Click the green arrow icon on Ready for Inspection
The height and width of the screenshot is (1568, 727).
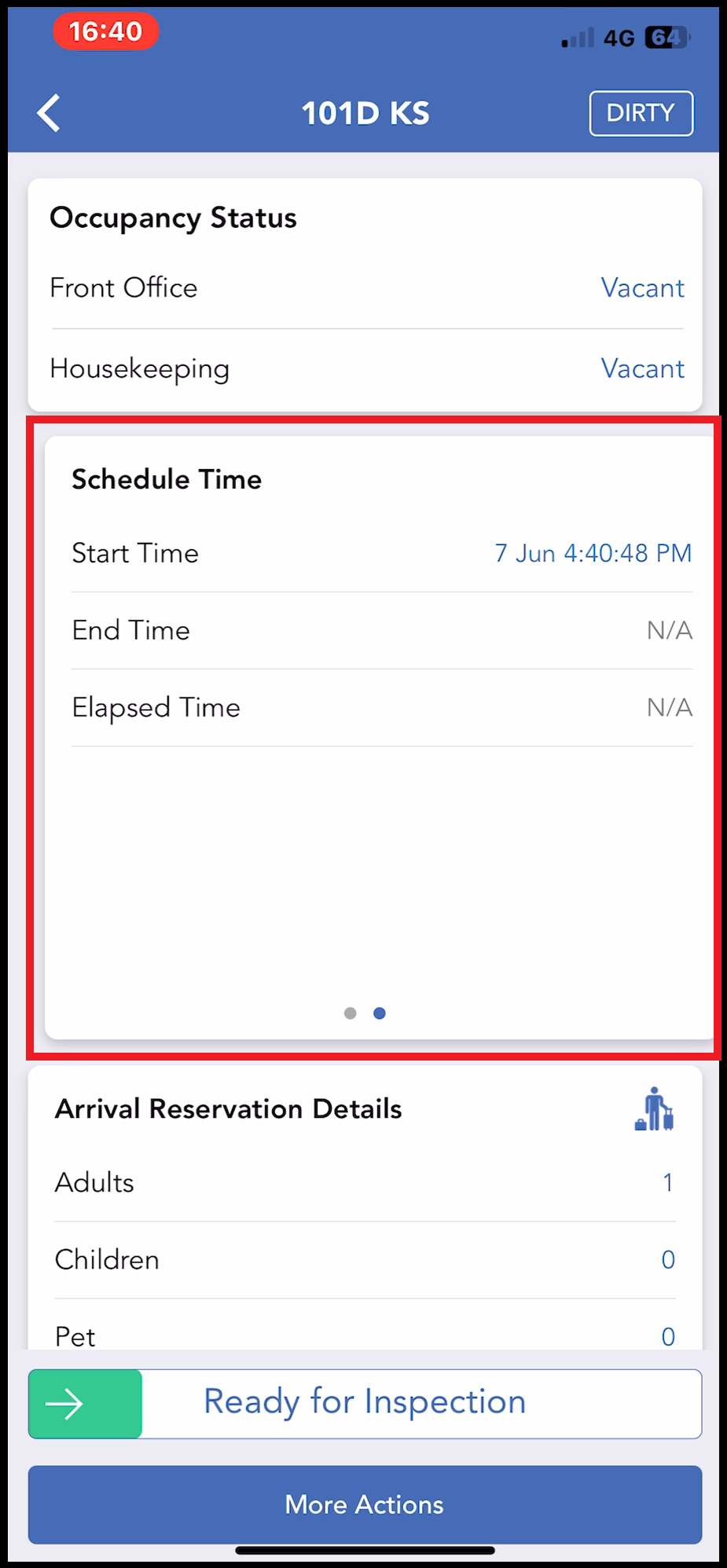click(84, 1403)
